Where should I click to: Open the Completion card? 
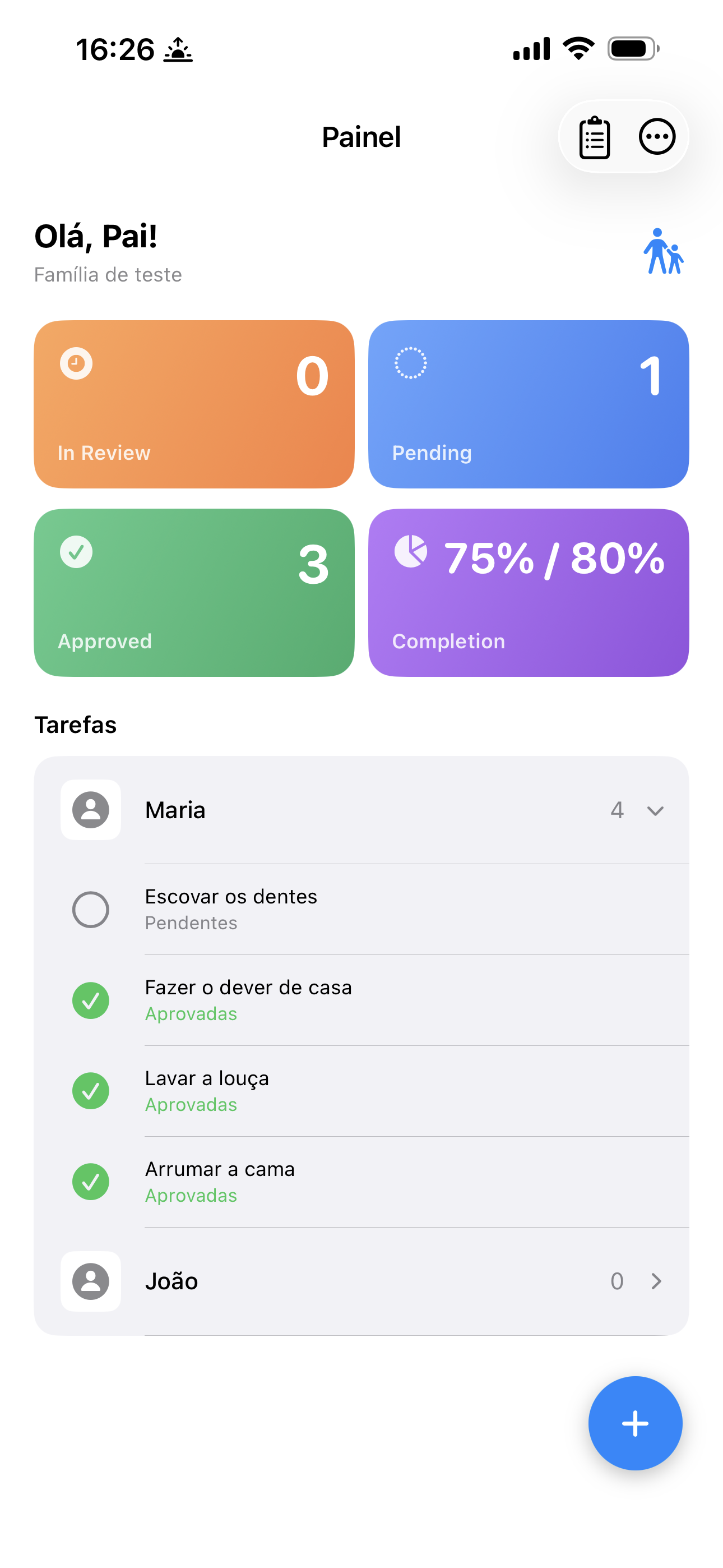(x=529, y=592)
